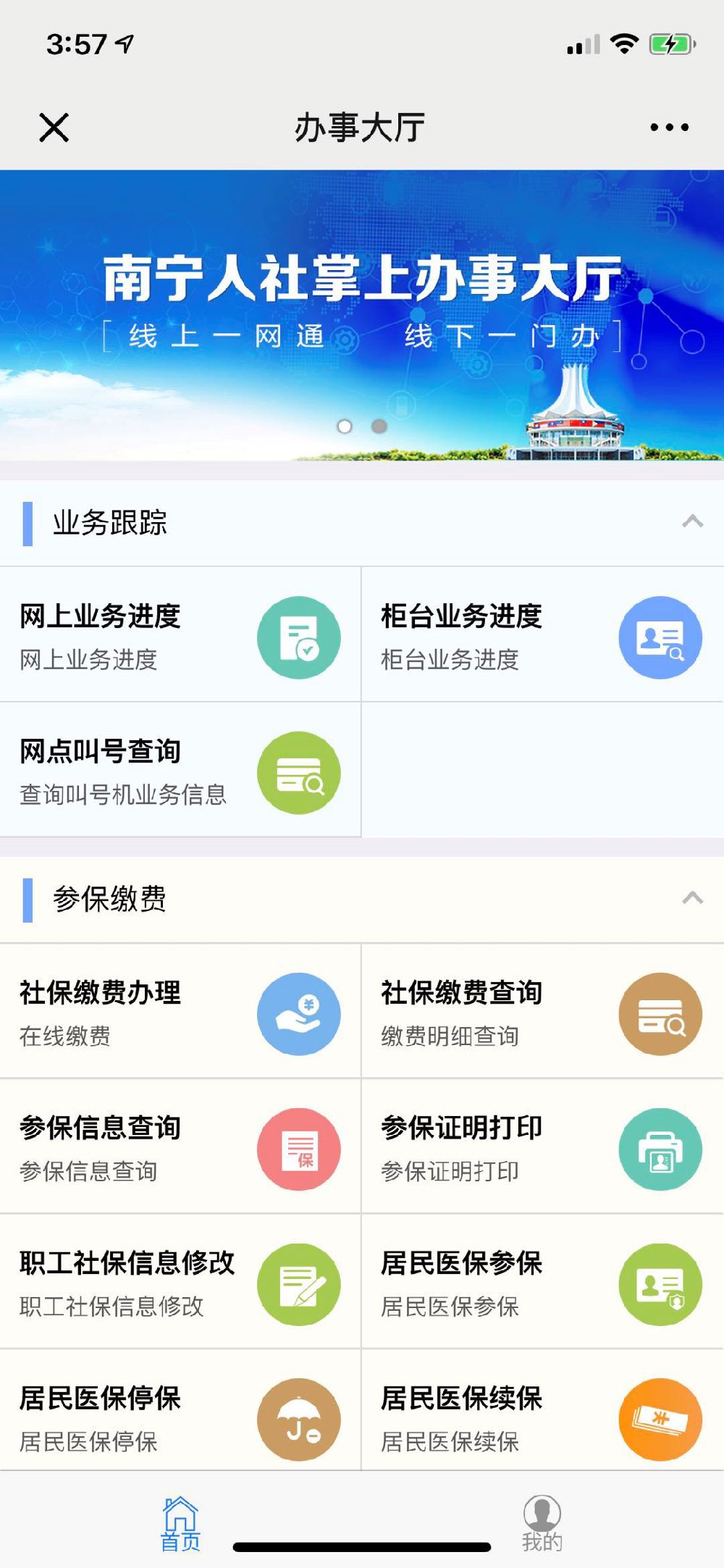
Task: Go to 职工社保信息修改
Action: [x=180, y=1283]
